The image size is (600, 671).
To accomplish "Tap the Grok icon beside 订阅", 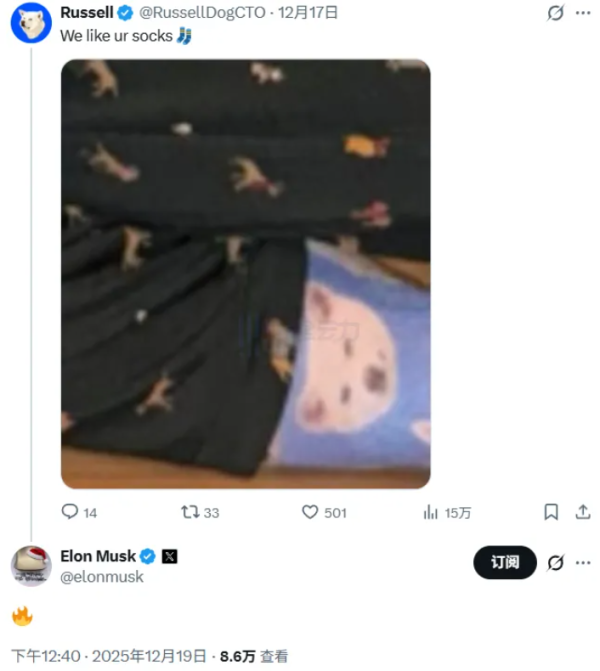I will click(556, 563).
